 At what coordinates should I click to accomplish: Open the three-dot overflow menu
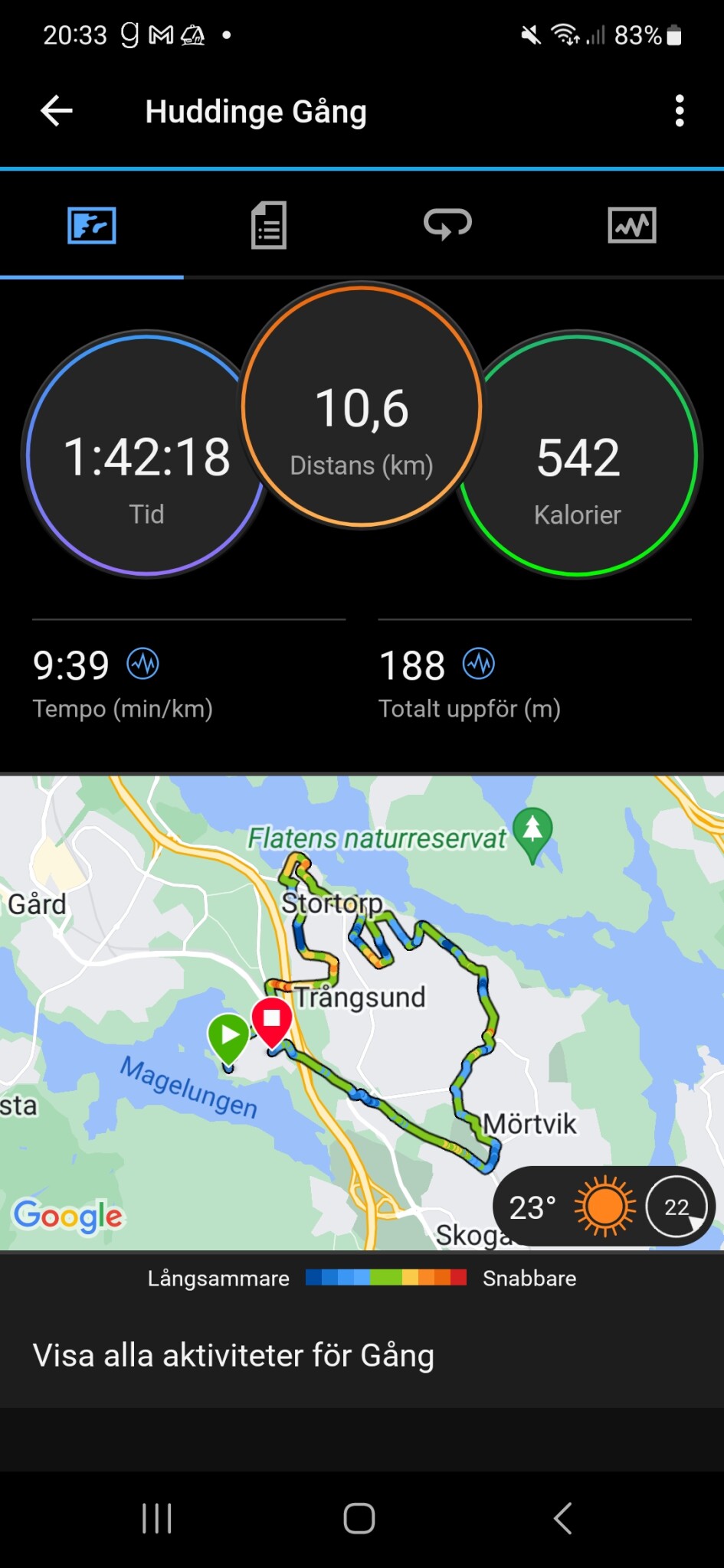[x=679, y=111]
